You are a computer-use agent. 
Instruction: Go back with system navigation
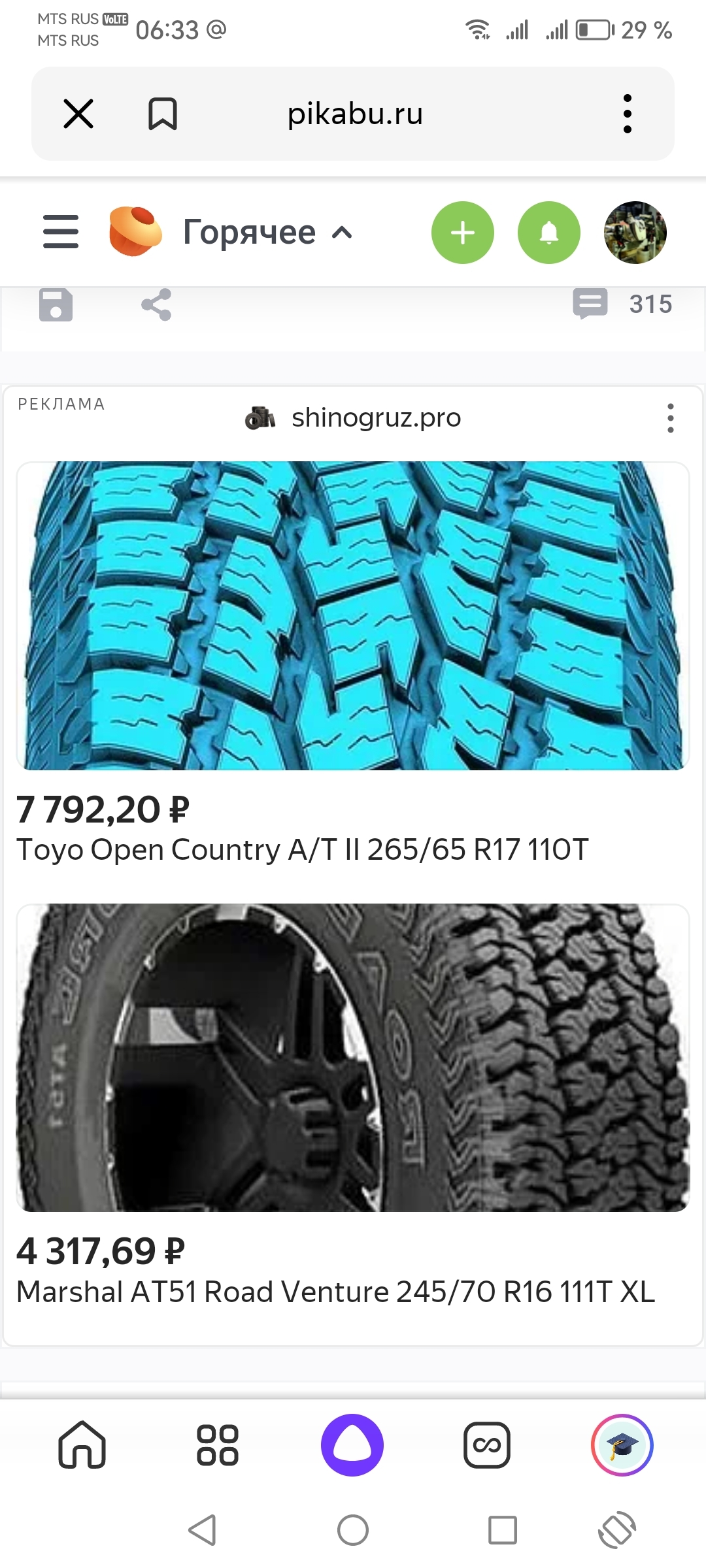click(x=202, y=1530)
